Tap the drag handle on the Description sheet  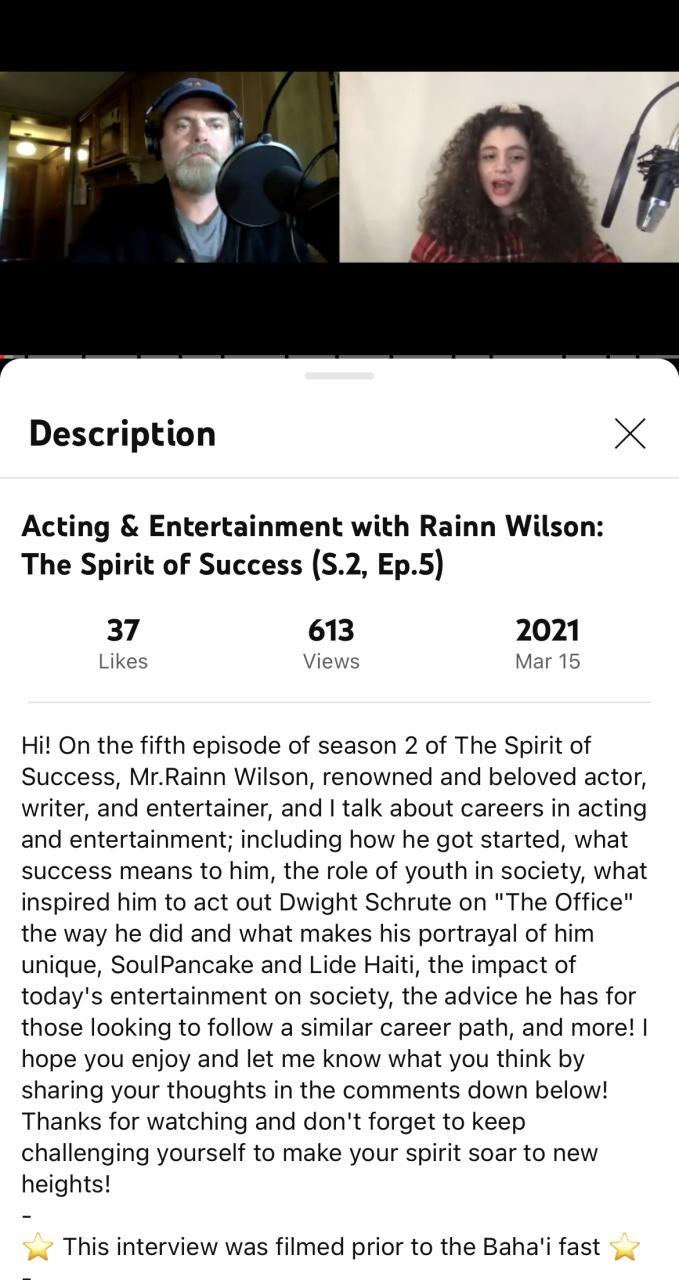339,376
